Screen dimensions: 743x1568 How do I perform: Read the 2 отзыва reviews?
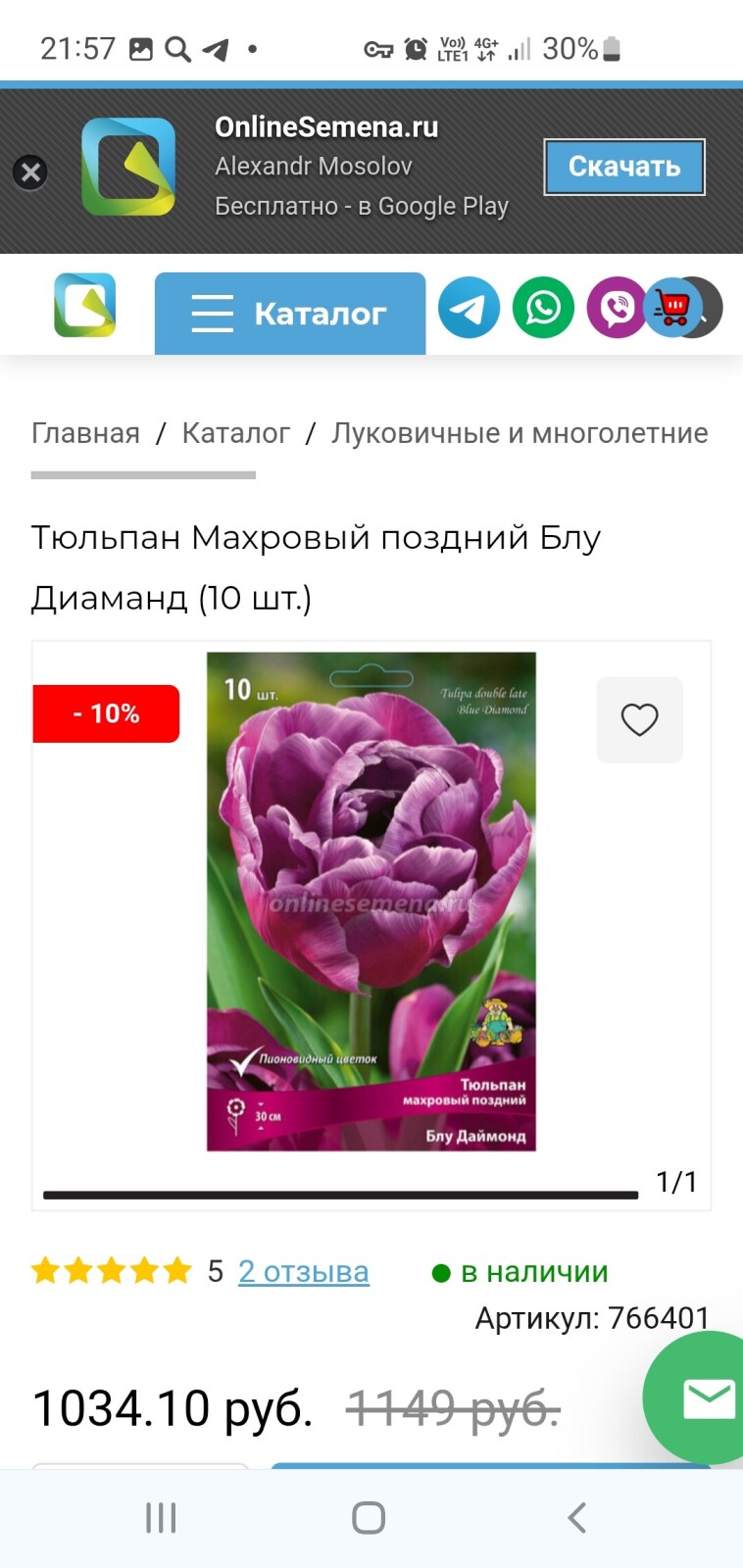point(304,1272)
